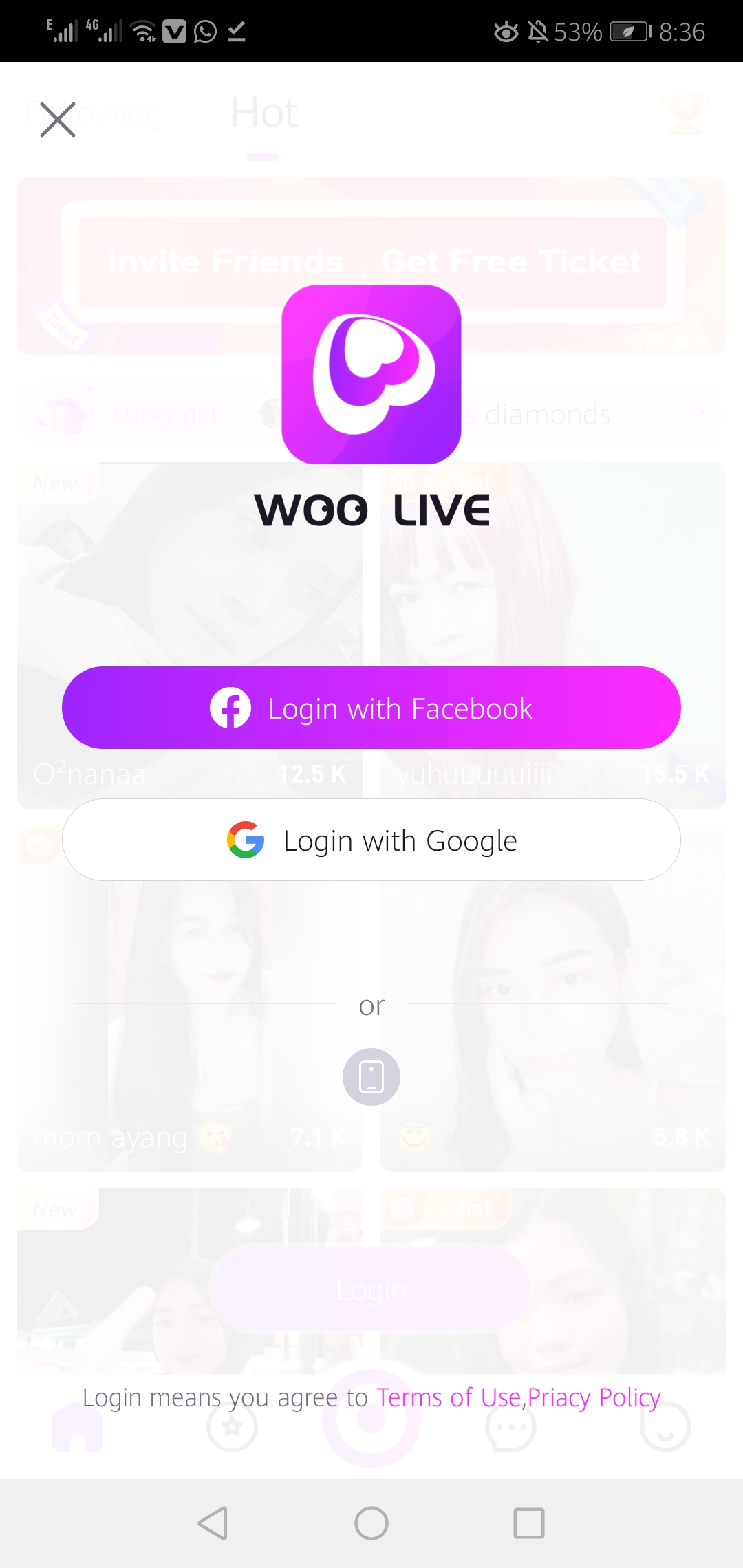Choose Login with Google

click(x=371, y=840)
